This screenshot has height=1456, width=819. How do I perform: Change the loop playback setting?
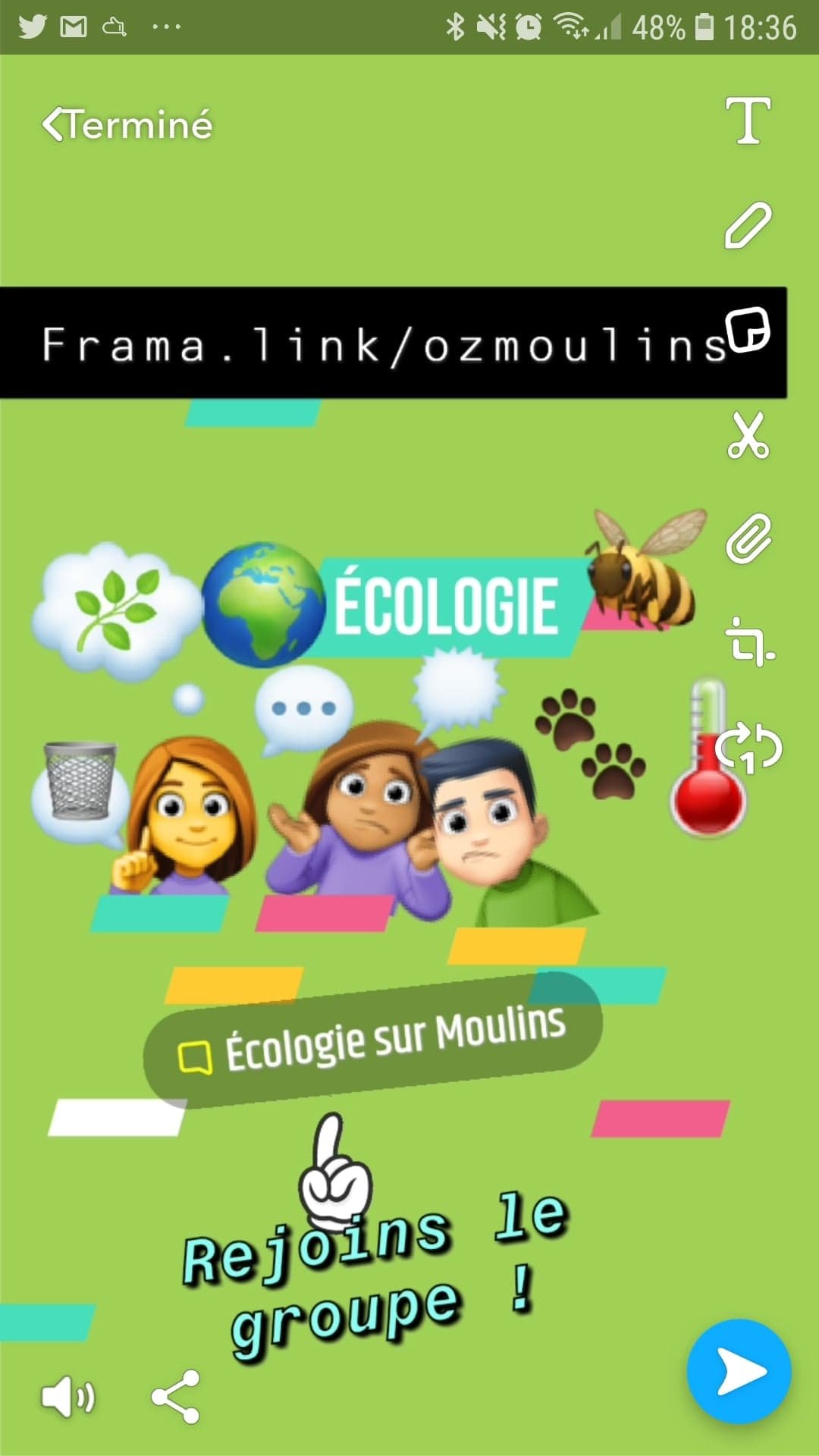[748, 748]
